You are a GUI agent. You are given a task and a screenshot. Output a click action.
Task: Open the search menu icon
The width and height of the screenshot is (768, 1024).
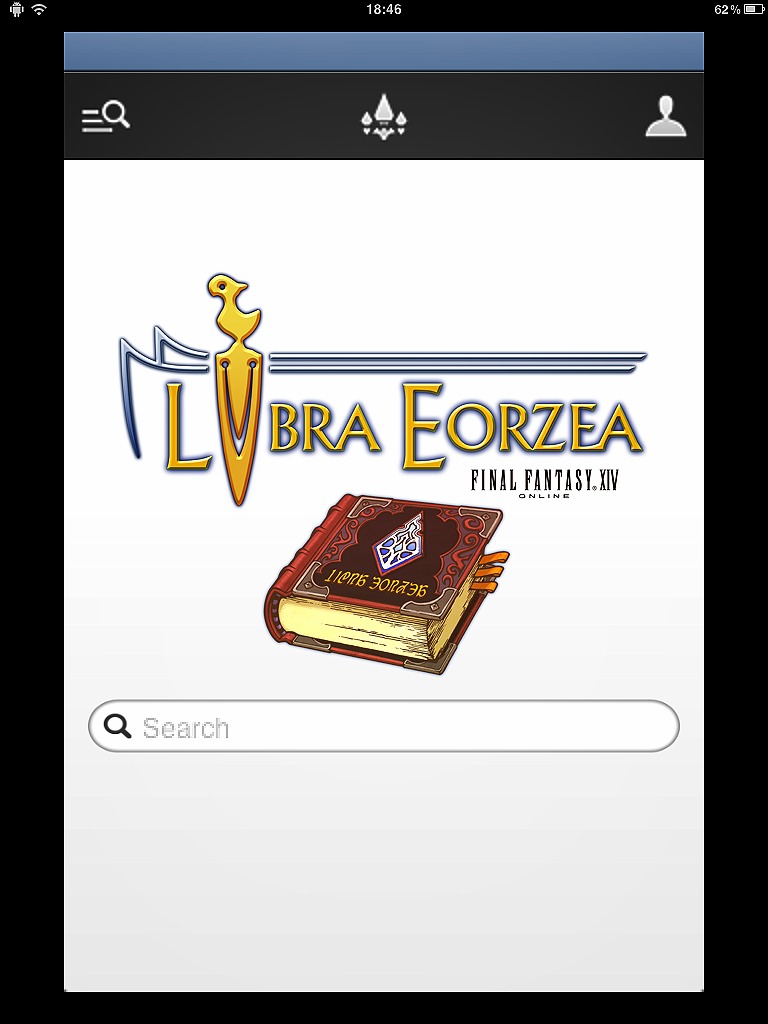point(106,117)
